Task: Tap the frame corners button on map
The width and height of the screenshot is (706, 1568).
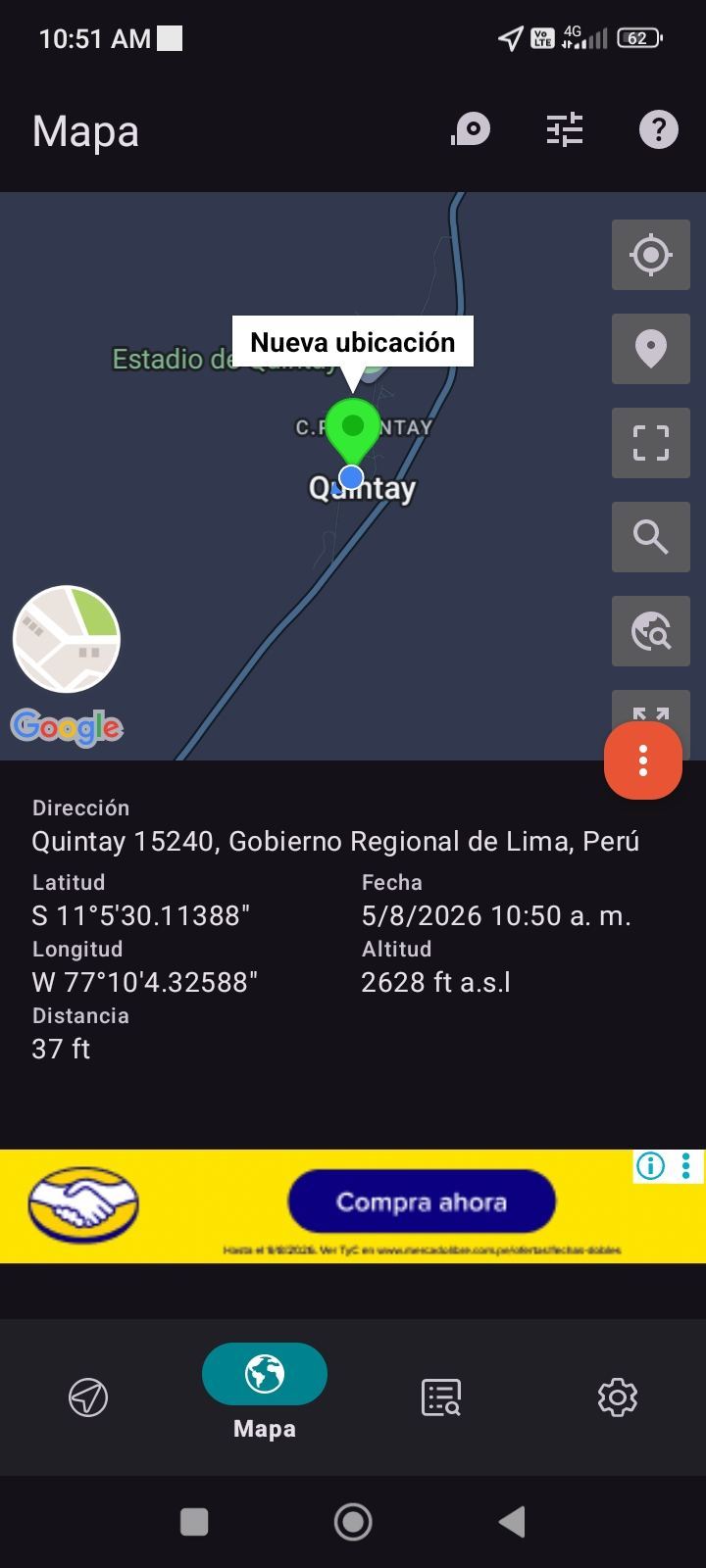Action: pos(651,443)
